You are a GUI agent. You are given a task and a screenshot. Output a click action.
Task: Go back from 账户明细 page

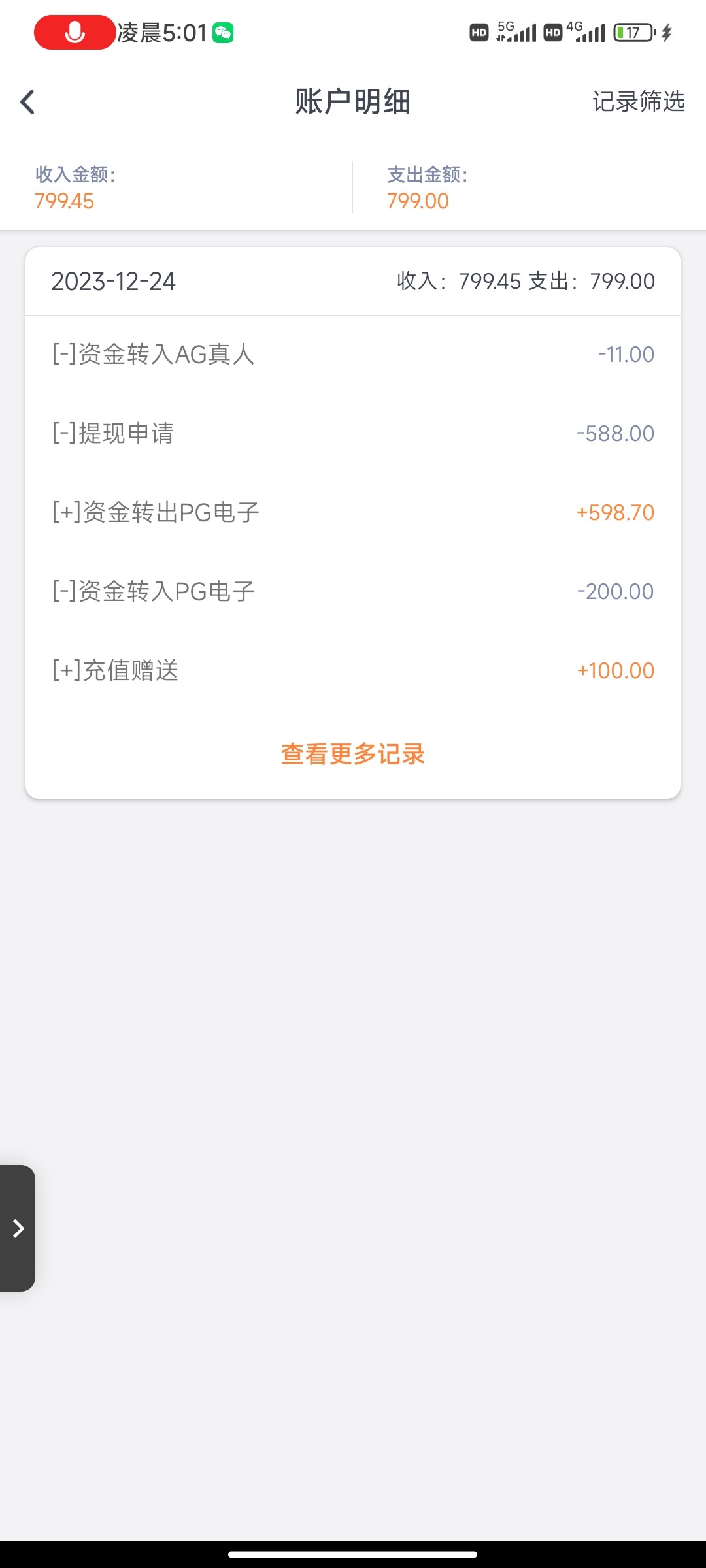pos(27,102)
